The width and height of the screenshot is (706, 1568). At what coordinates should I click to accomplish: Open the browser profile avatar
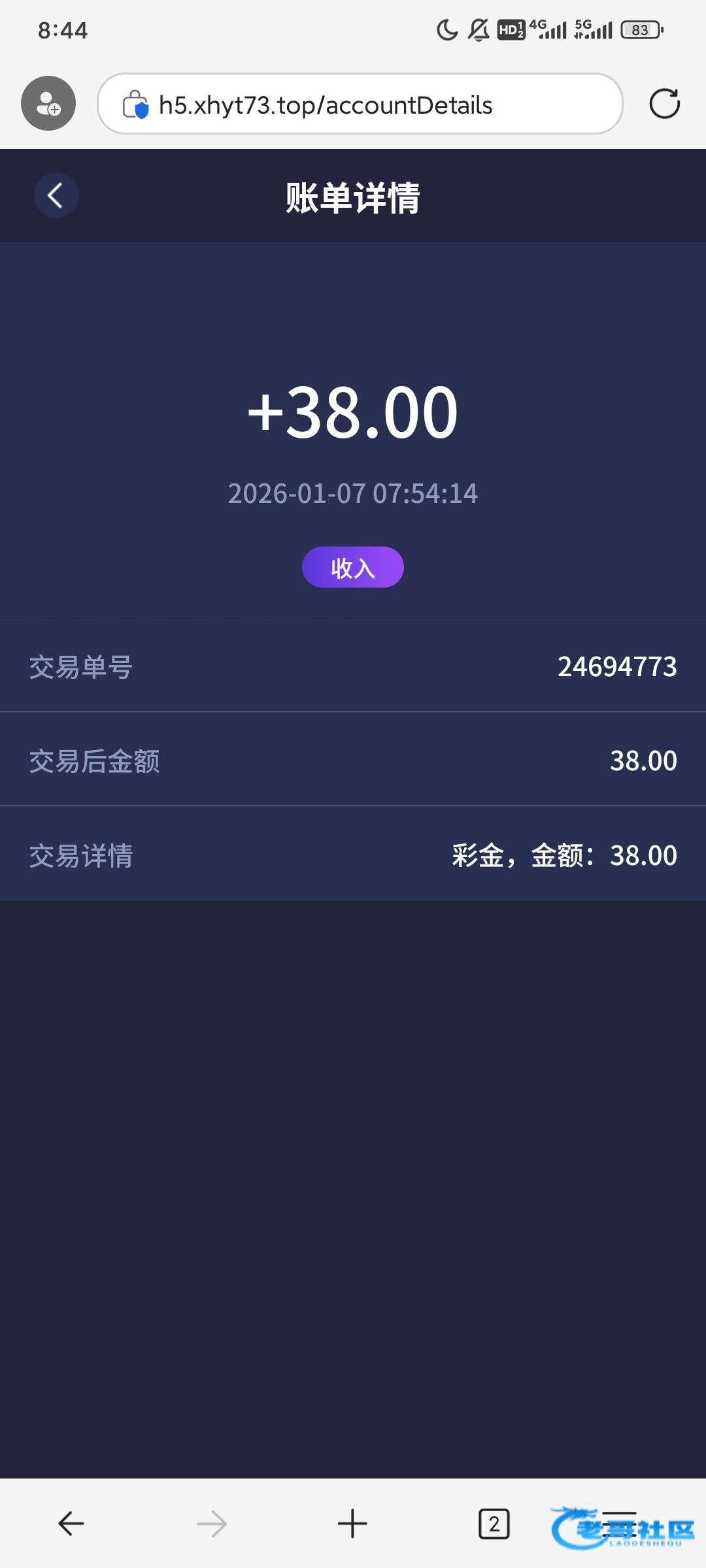tap(48, 104)
